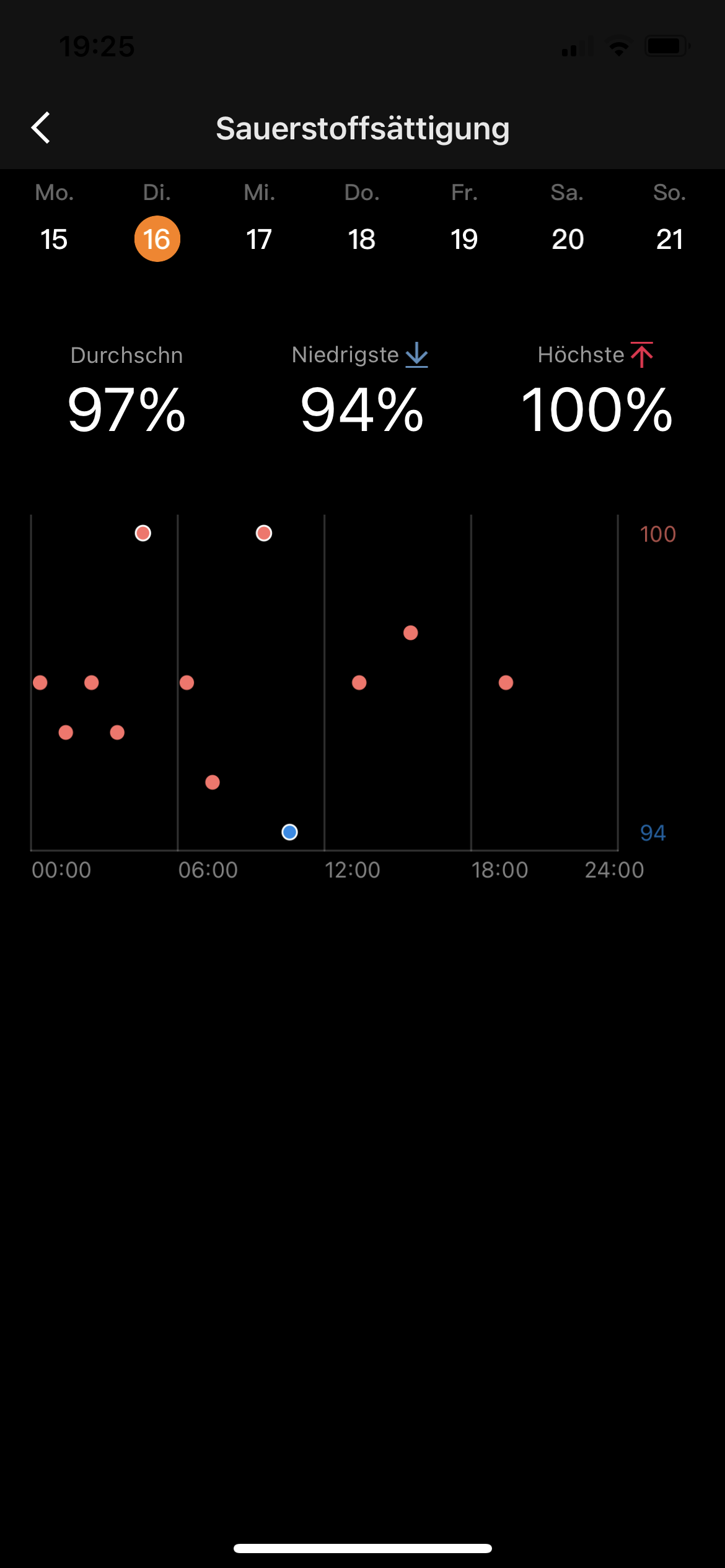The width and height of the screenshot is (725, 1568).
Task: Switch to Wednesday the 17th
Action: (x=259, y=238)
